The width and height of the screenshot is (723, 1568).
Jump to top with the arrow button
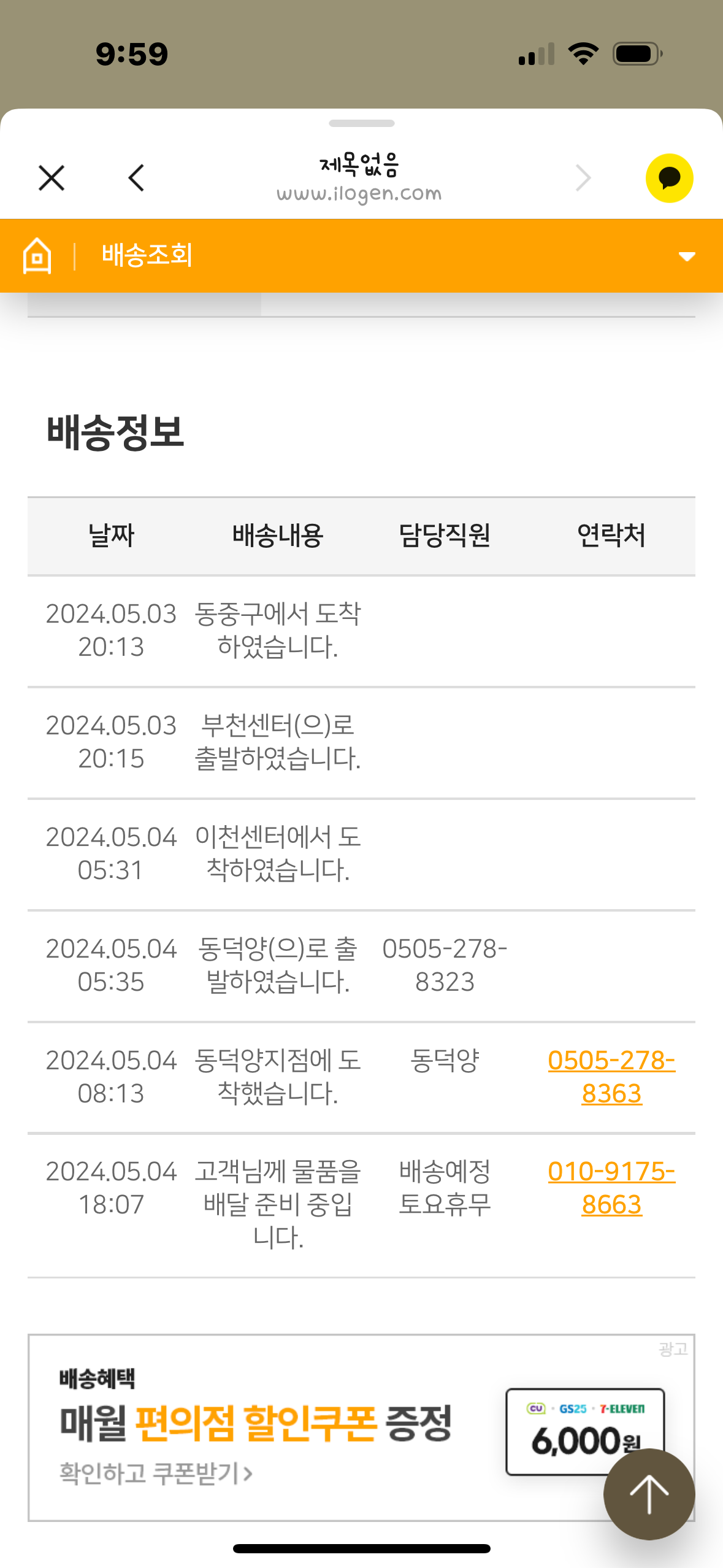pyautogui.click(x=649, y=1494)
